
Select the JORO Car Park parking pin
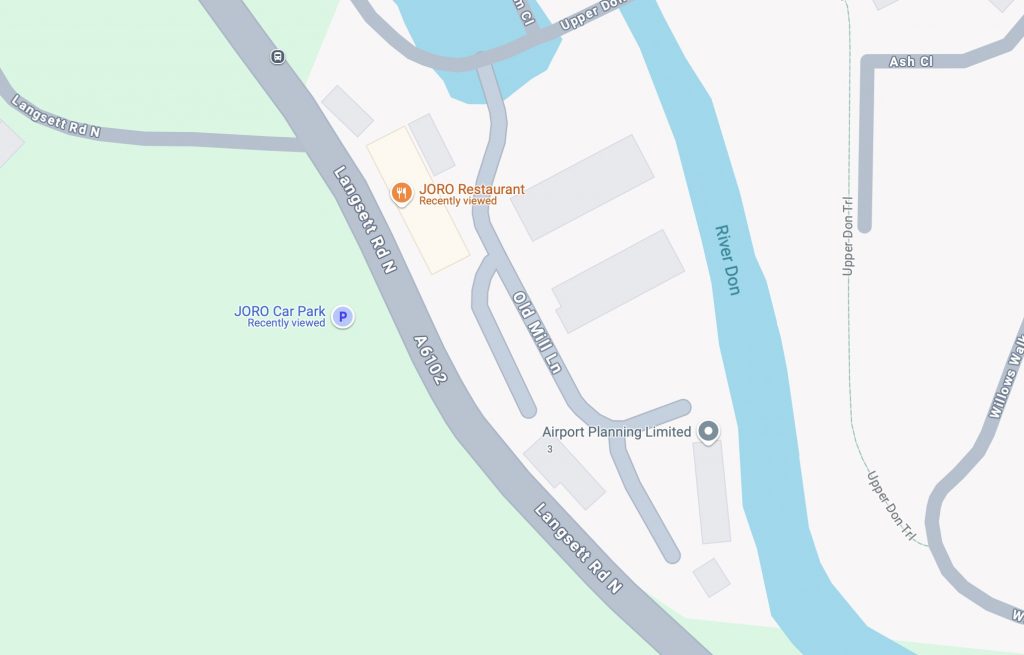pyautogui.click(x=343, y=318)
